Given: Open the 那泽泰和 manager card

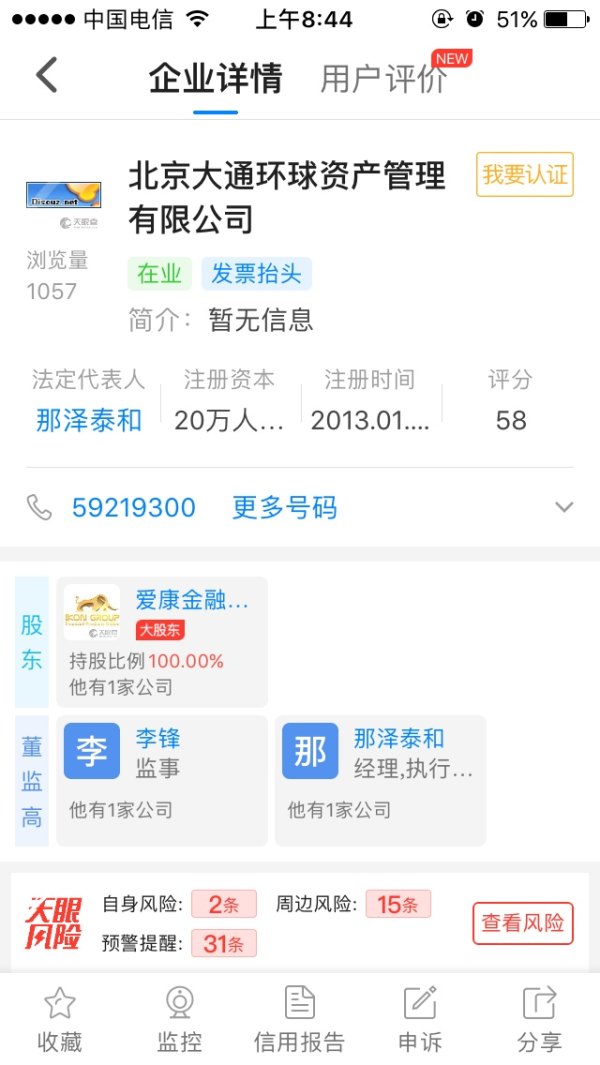Looking at the screenshot, I should coord(380,780).
